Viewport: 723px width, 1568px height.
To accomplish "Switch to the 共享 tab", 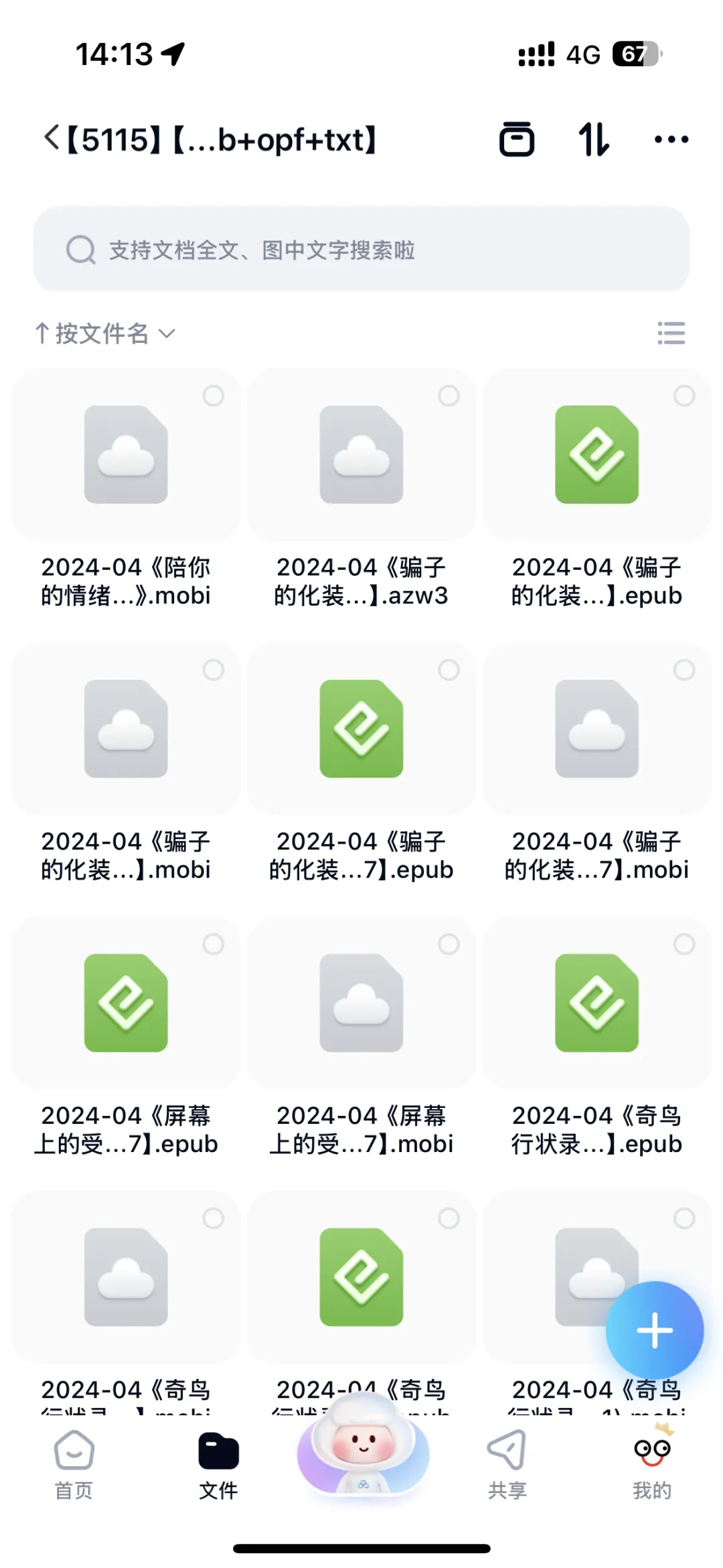I will (x=507, y=1465).
